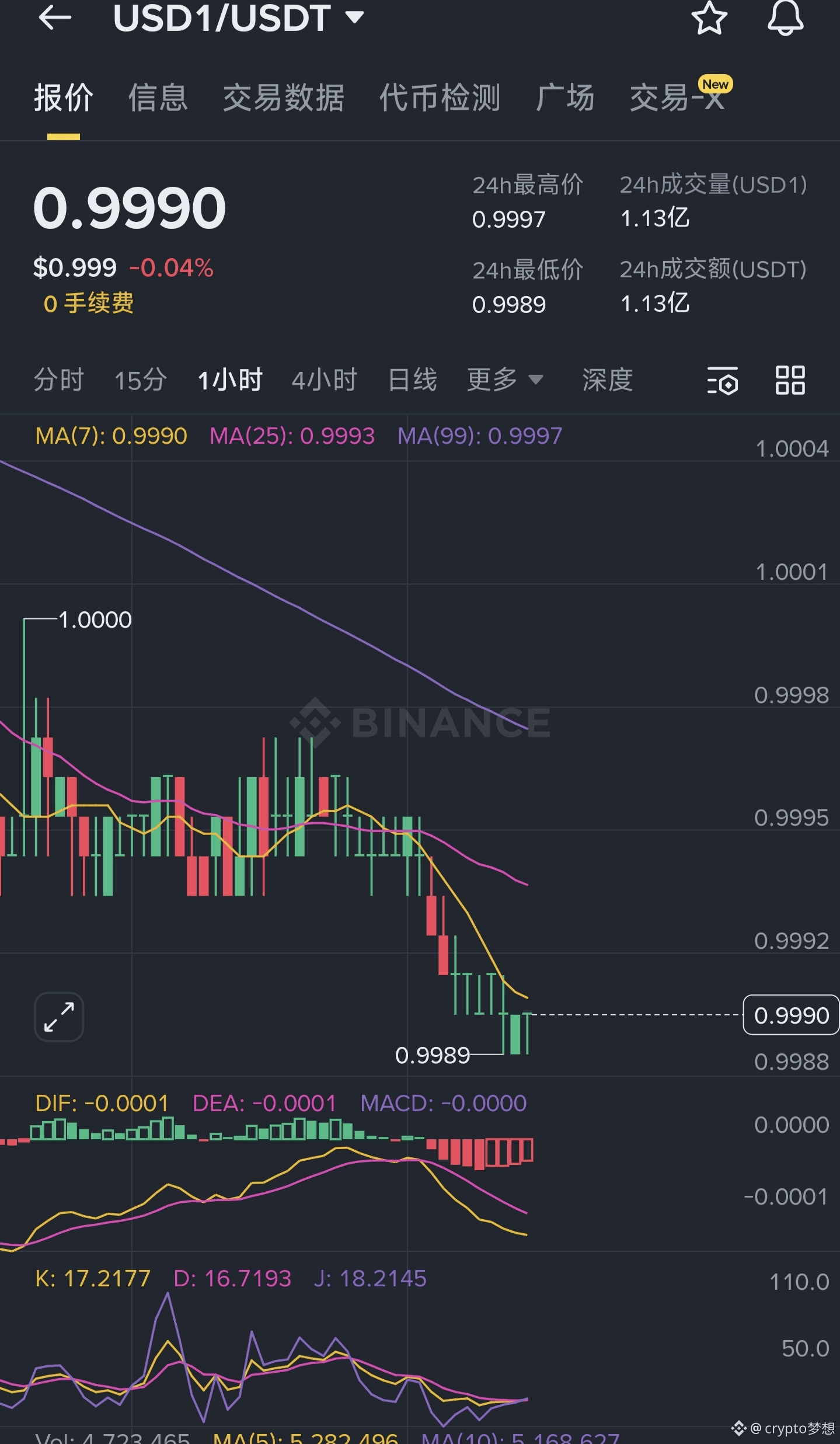
Task: Expand the chart to fullscreen
Action: pyautogui.click(x=59, y=1017)
